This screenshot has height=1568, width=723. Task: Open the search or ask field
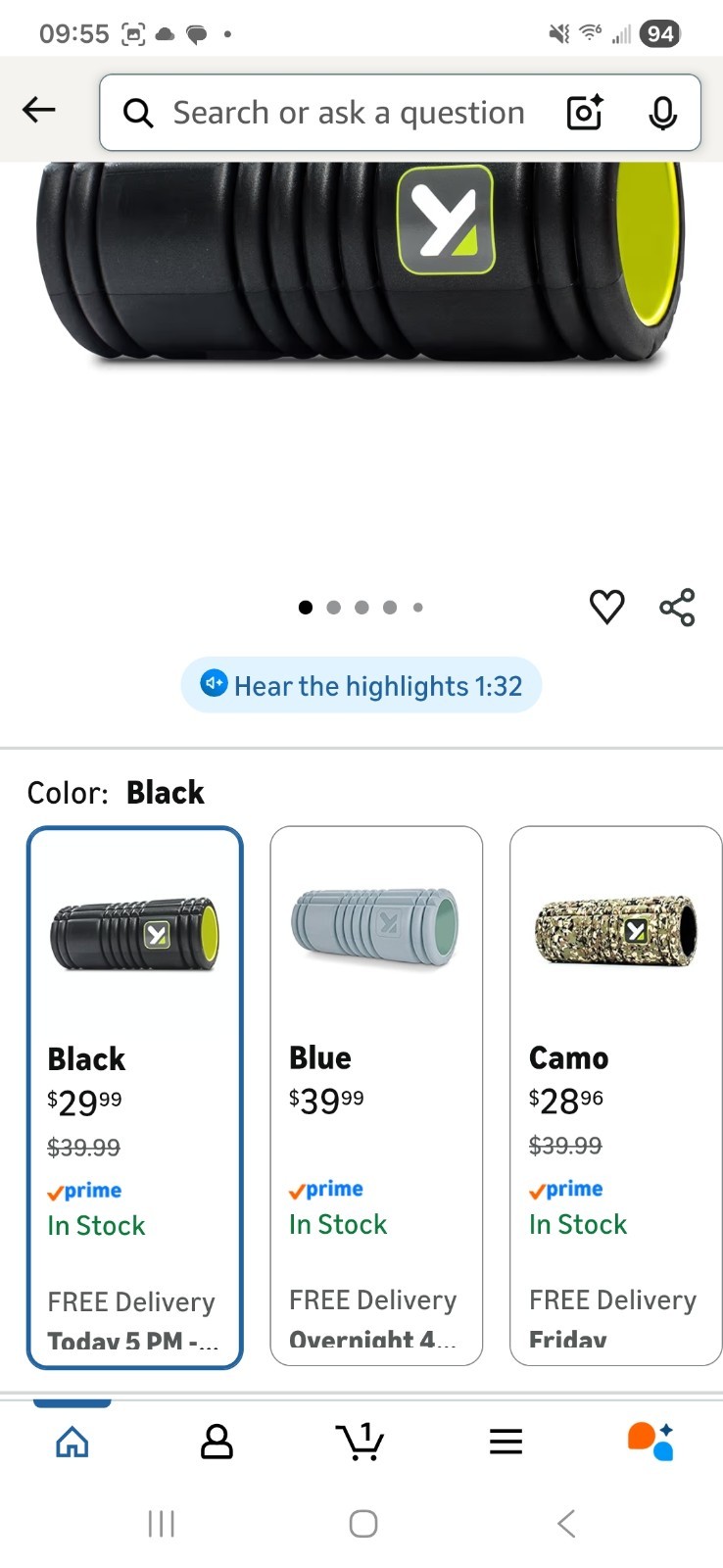(x=348, y=113)
